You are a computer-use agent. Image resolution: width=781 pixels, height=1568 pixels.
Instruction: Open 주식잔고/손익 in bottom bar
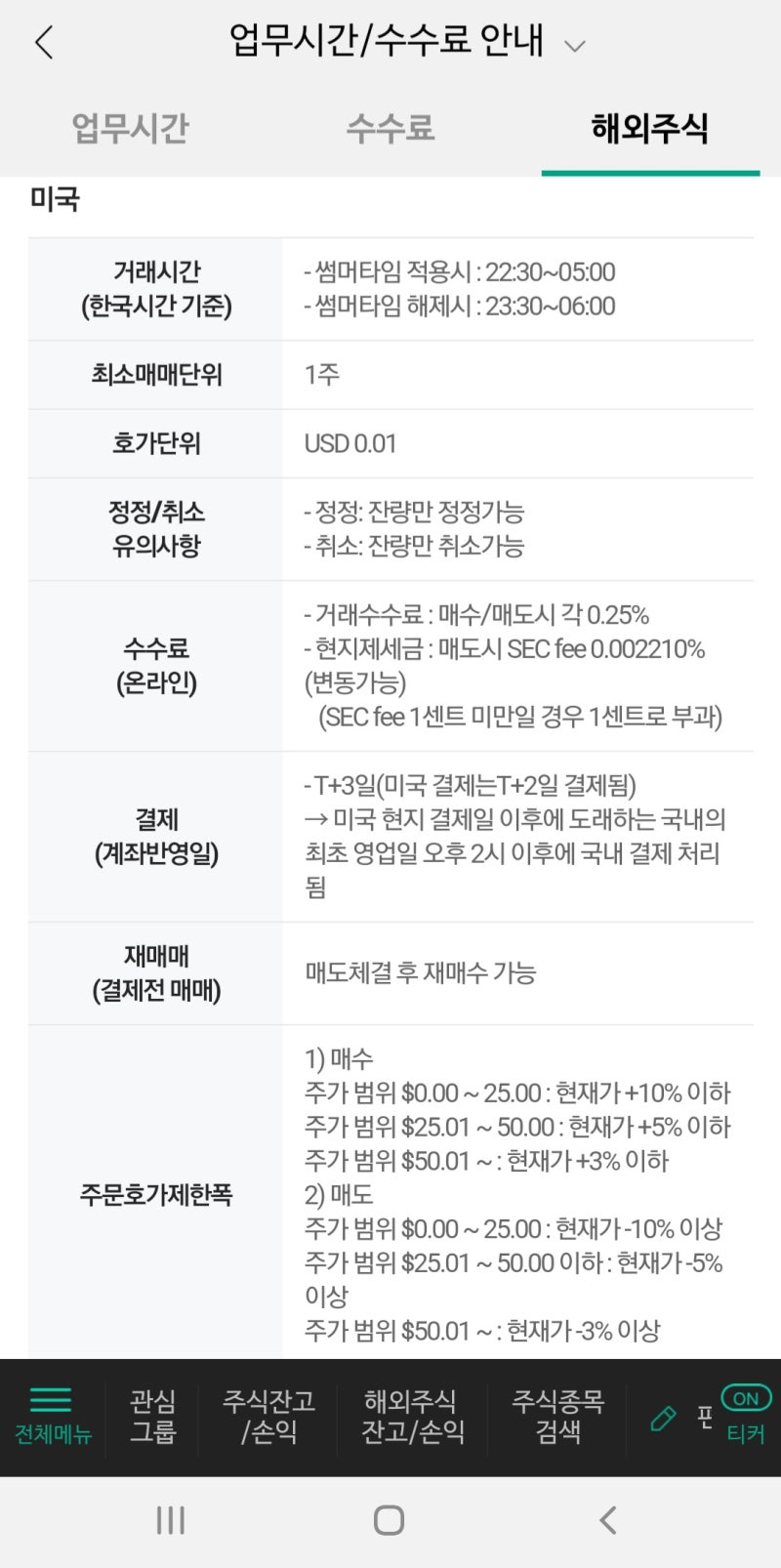(x=268, y=1418)
